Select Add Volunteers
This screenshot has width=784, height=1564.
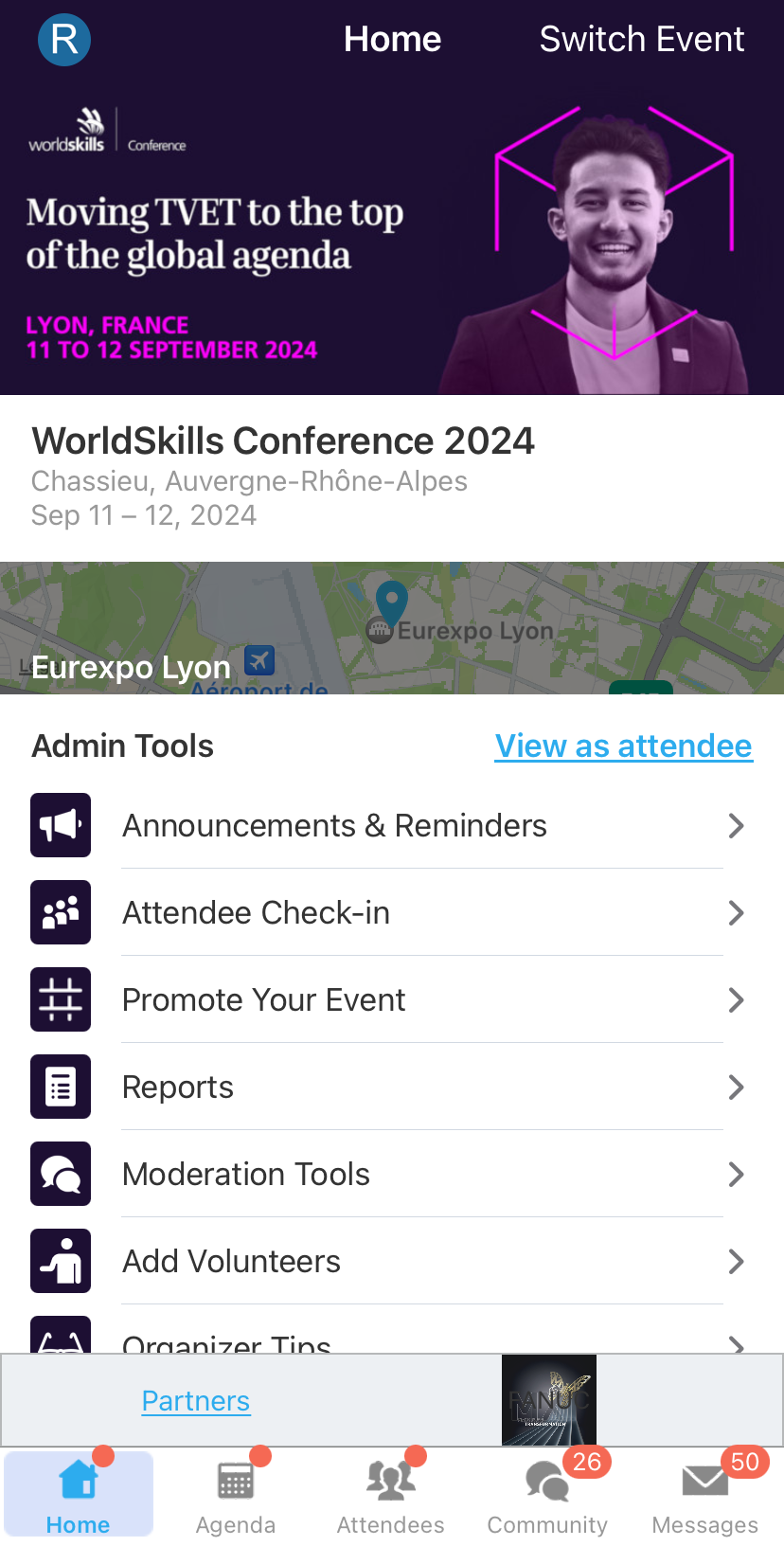388,1262
